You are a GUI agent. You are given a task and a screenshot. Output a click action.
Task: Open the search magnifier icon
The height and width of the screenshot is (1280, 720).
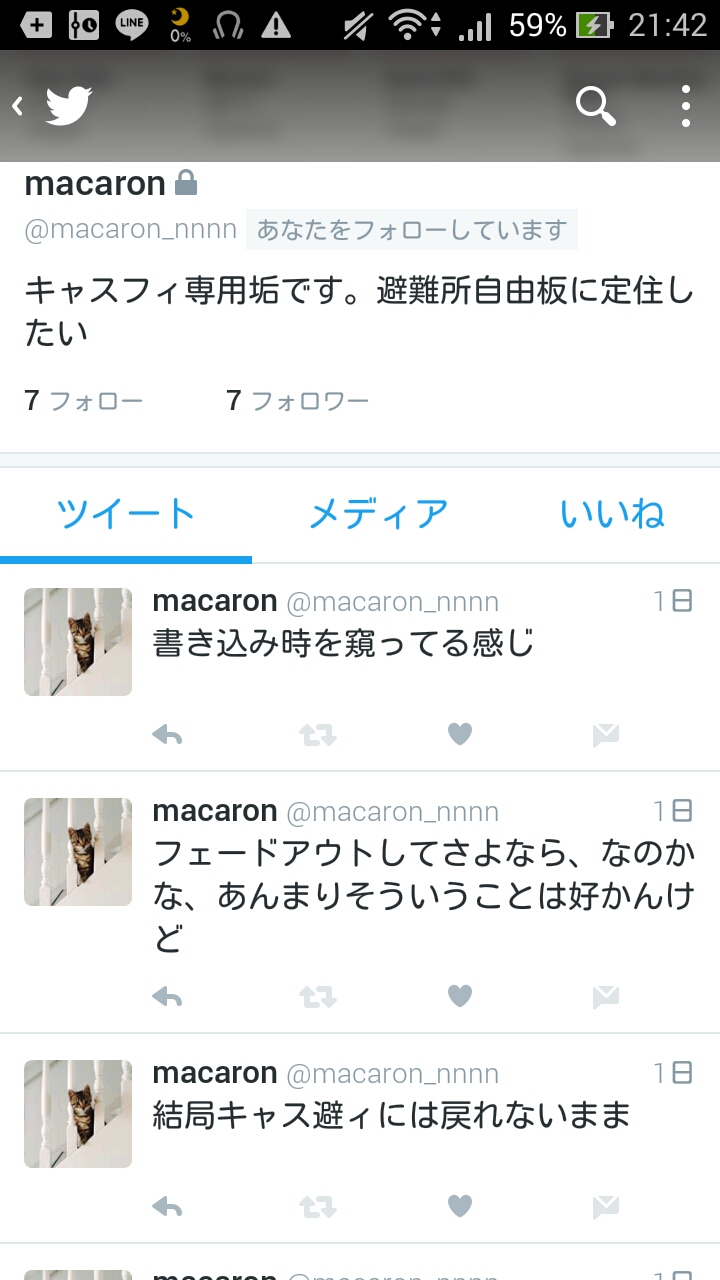pos(595,106)
